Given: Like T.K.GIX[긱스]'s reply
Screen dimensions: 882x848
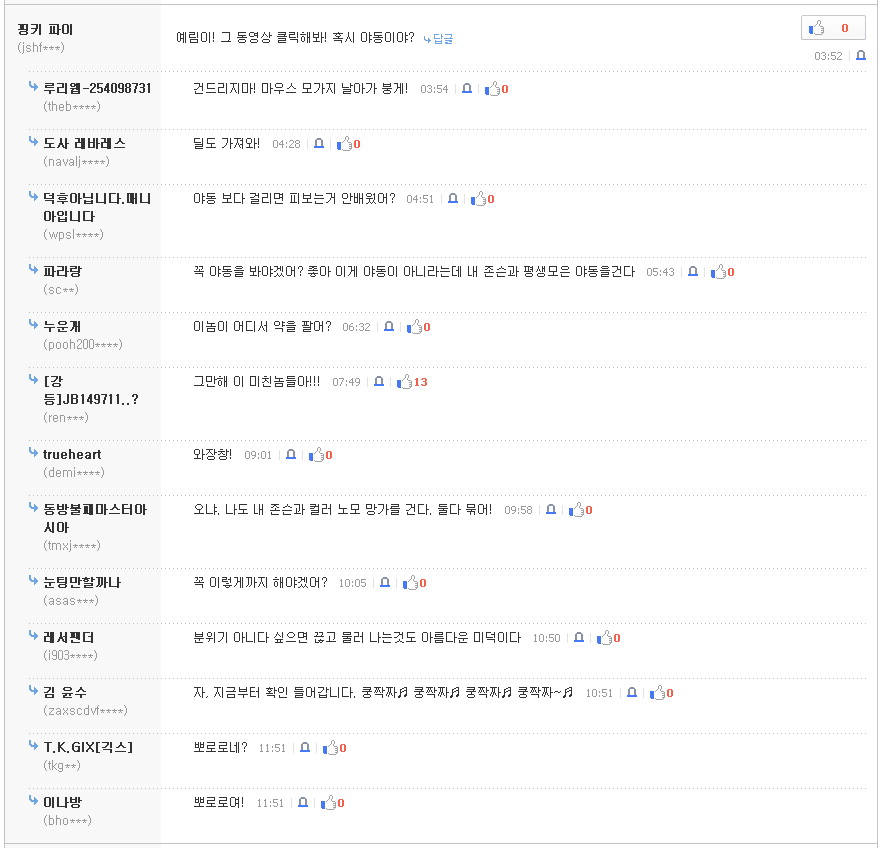Looking at the screenshot, I should click(330, 748).
